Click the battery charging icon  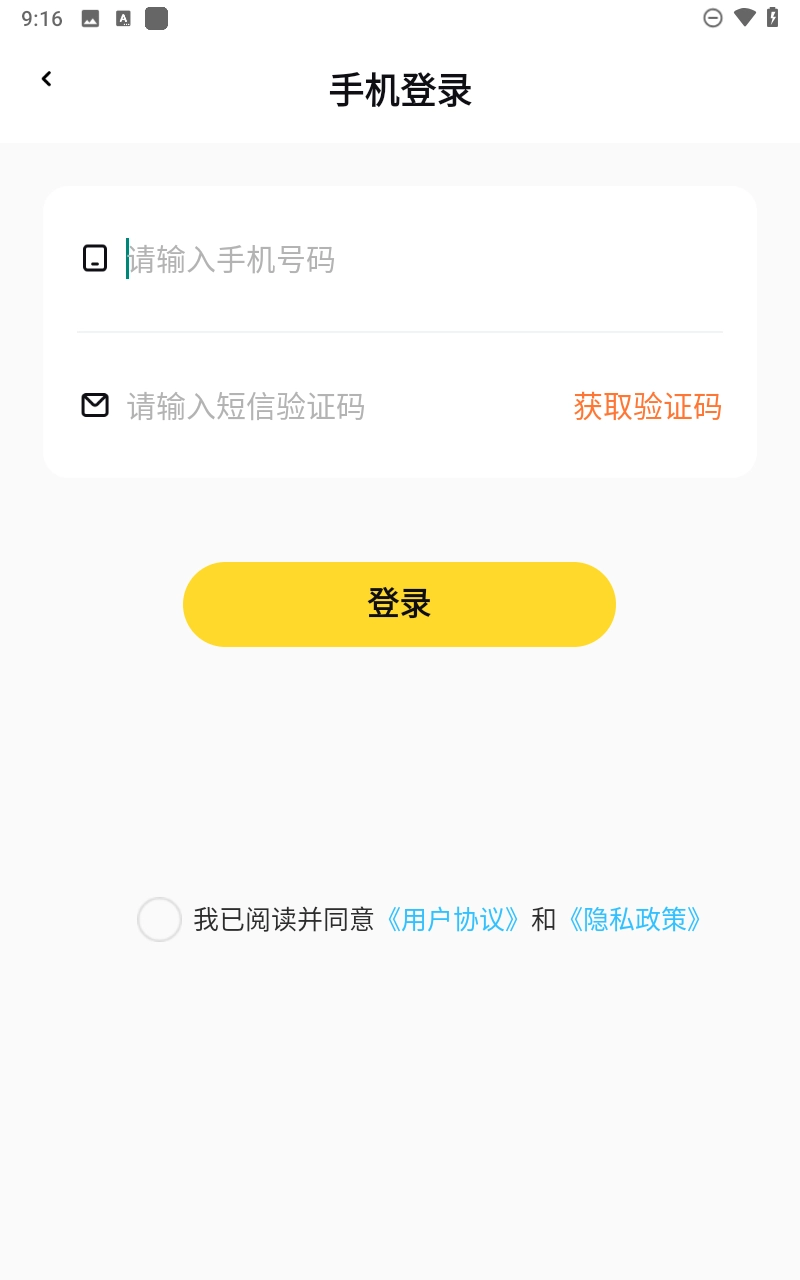pyautogui.click(x=771, y=17)
